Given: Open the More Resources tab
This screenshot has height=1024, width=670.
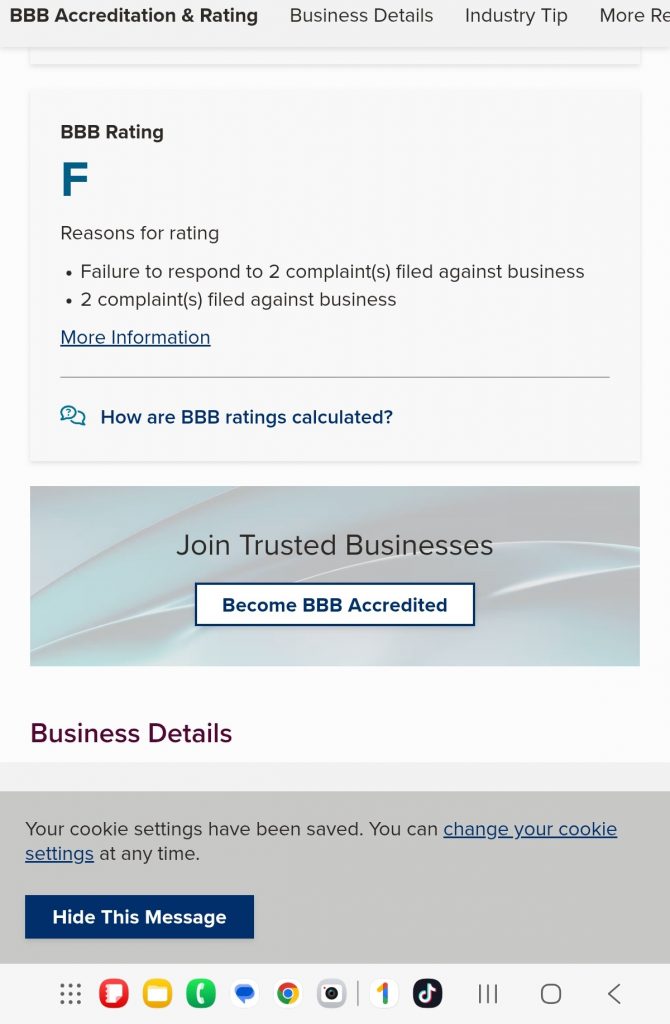Looking at the screenshot, I should point(634,16).
